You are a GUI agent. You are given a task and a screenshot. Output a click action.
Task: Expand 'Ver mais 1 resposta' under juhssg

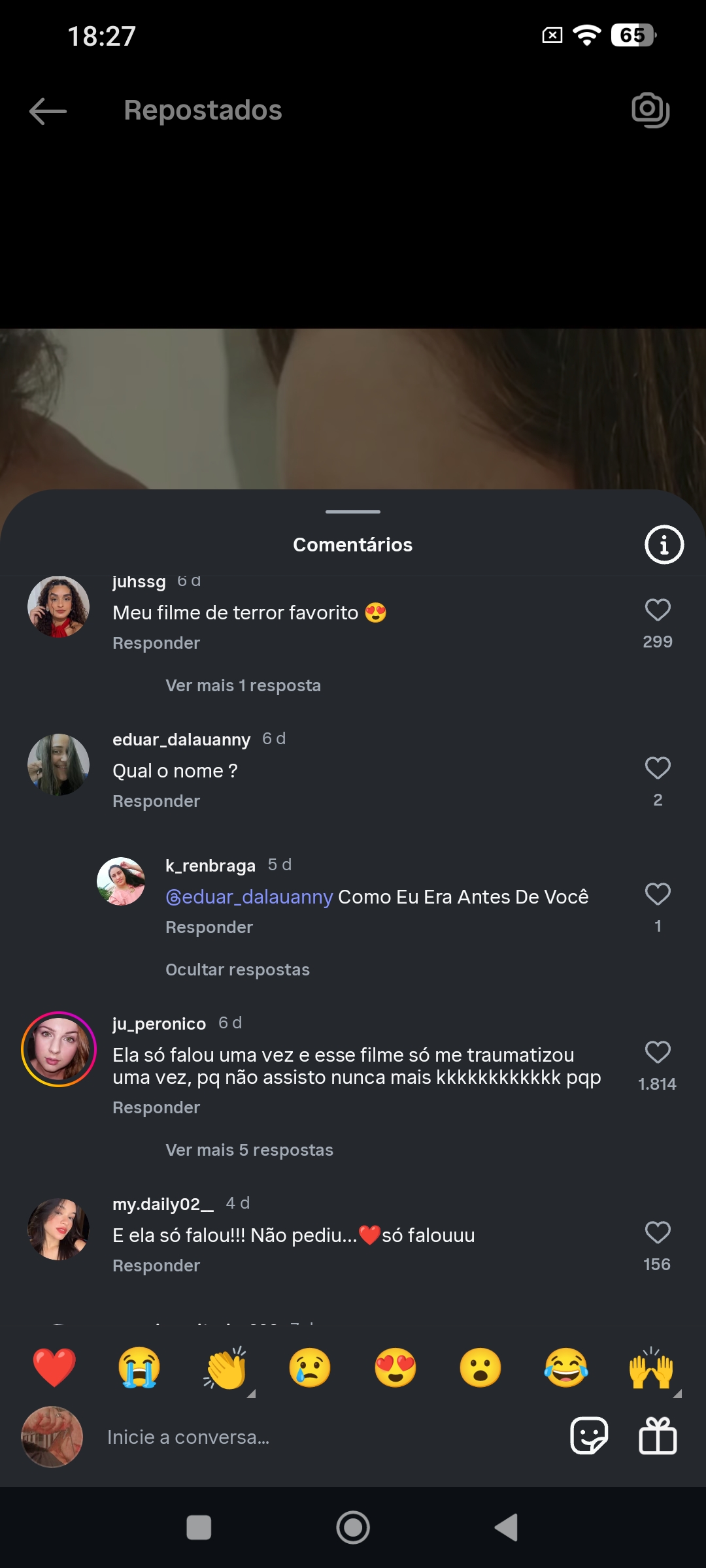tap(242, 685)
